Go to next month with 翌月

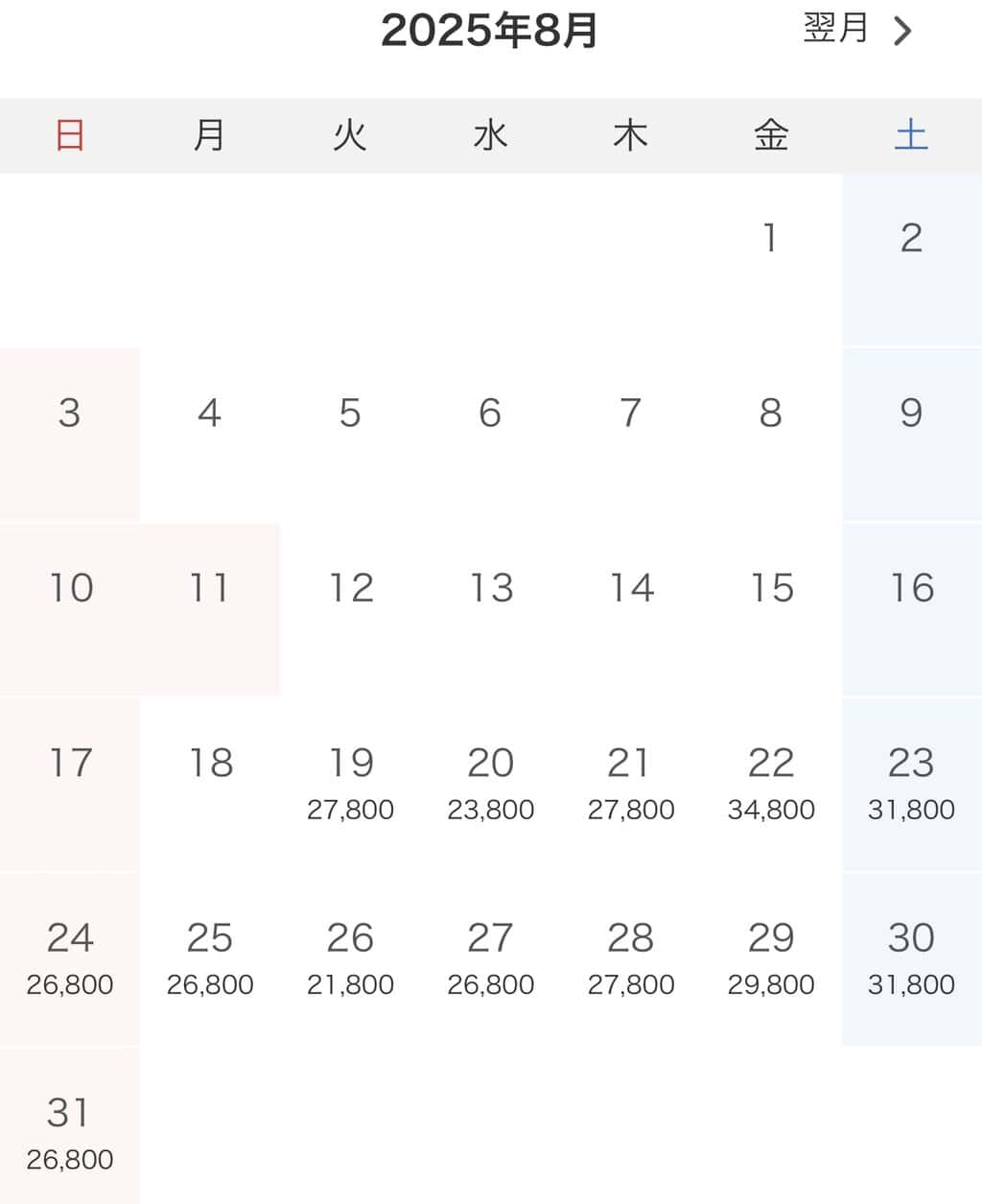[x=856, y=30]
